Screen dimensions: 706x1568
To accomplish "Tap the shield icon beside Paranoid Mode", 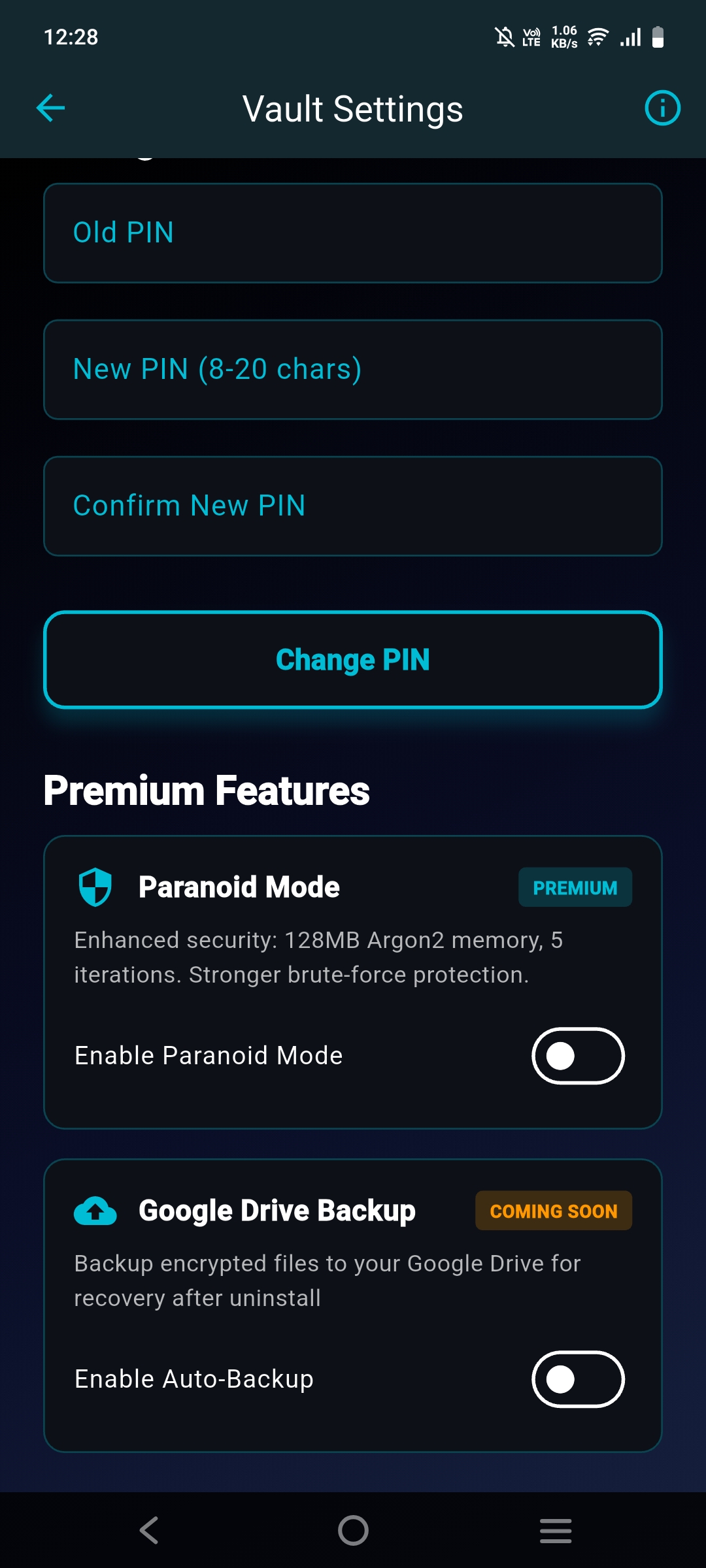I will (x=95, y=887).
